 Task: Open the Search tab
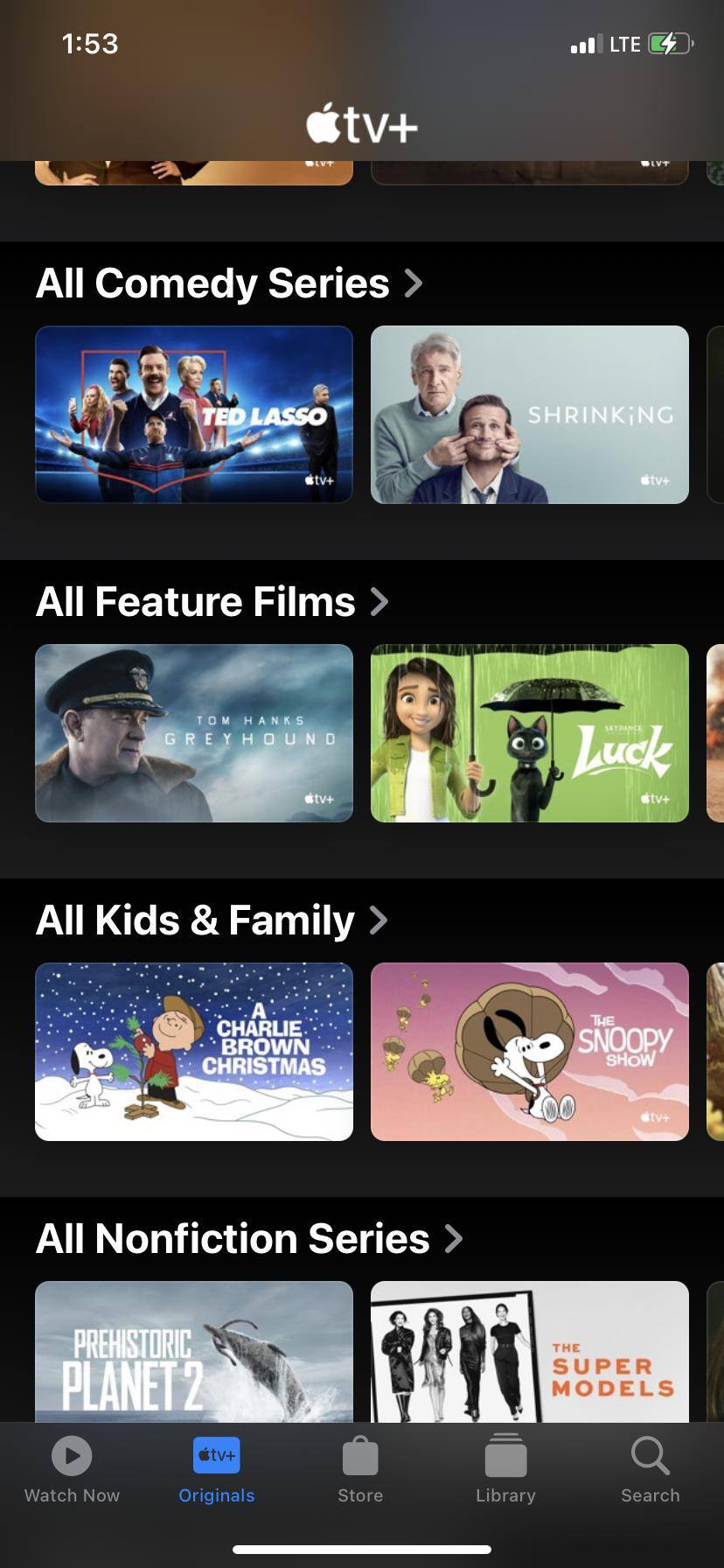point(650,1472)
